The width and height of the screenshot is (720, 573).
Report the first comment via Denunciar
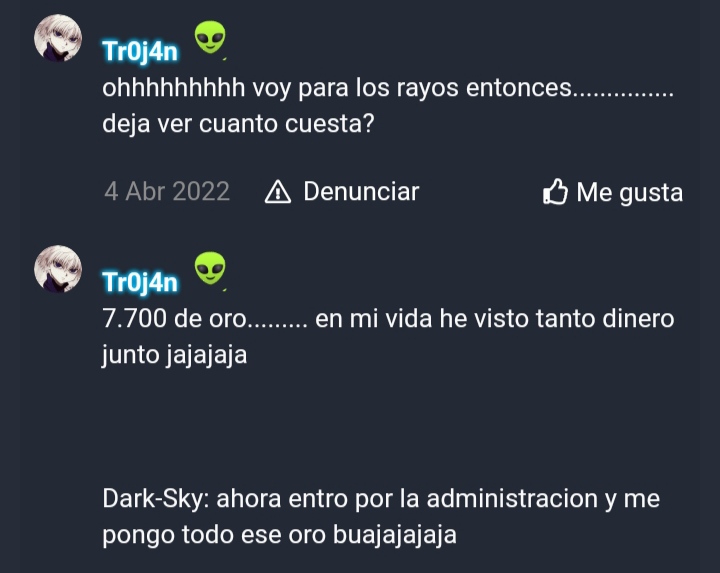coord(342,191)
